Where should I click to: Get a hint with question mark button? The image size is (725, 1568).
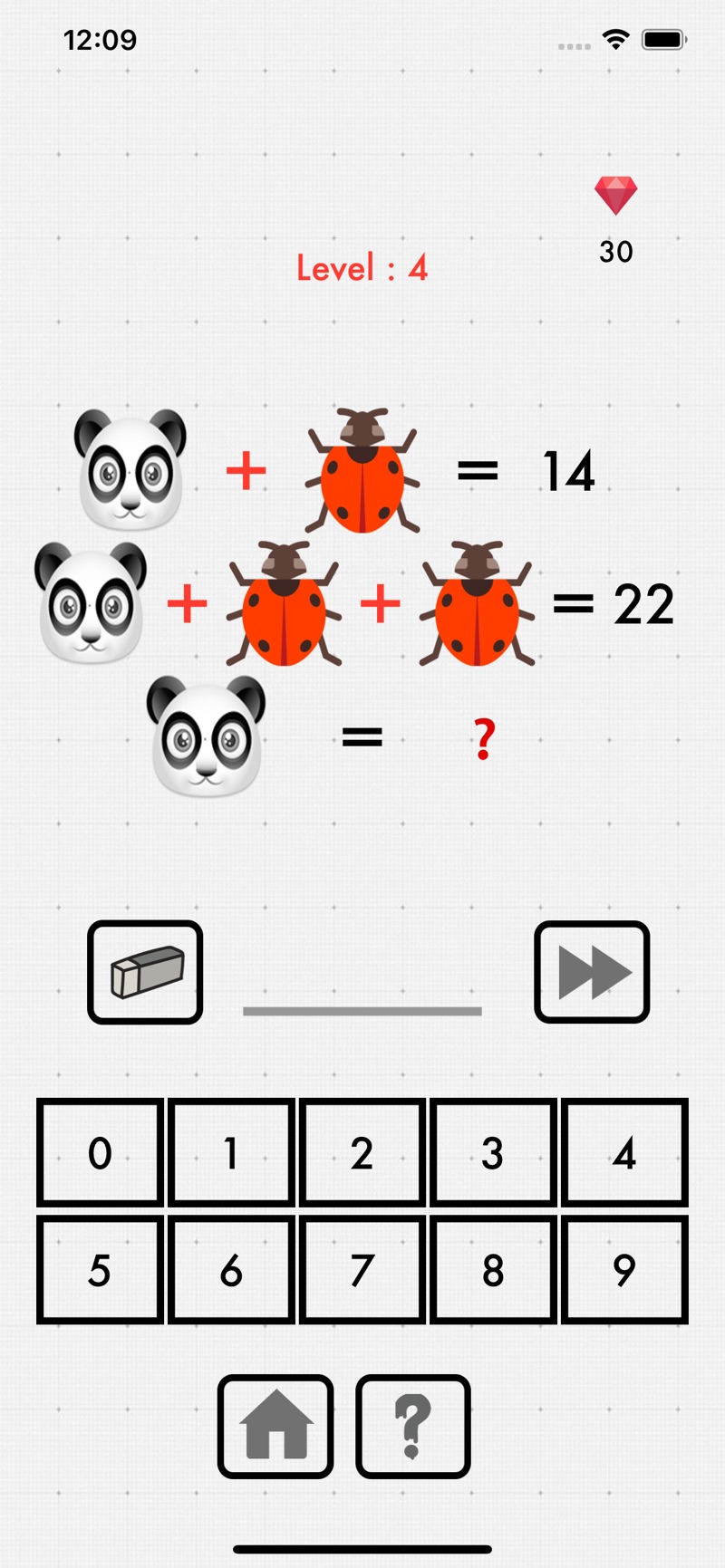pos(413,1426)
